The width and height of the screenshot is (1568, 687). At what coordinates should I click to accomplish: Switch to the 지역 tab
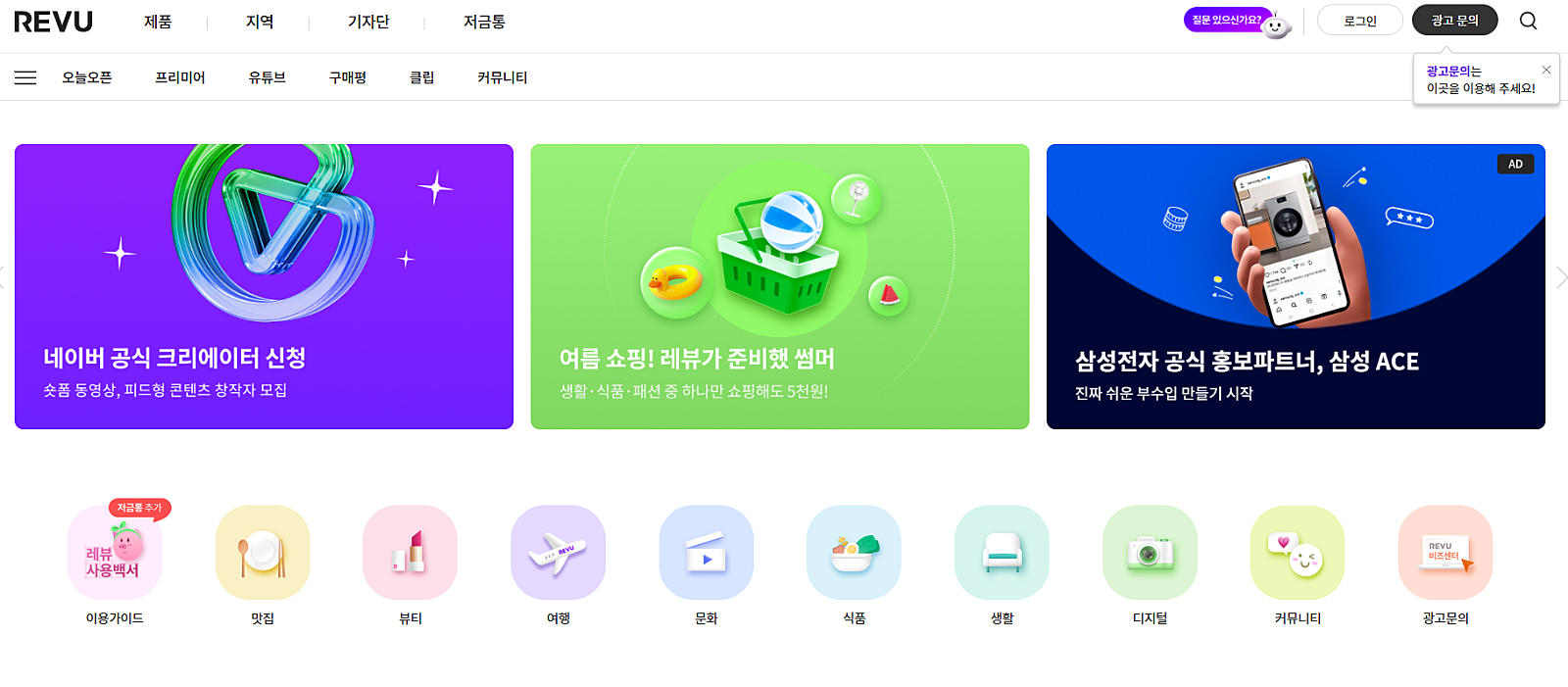(x=260, y=22)
